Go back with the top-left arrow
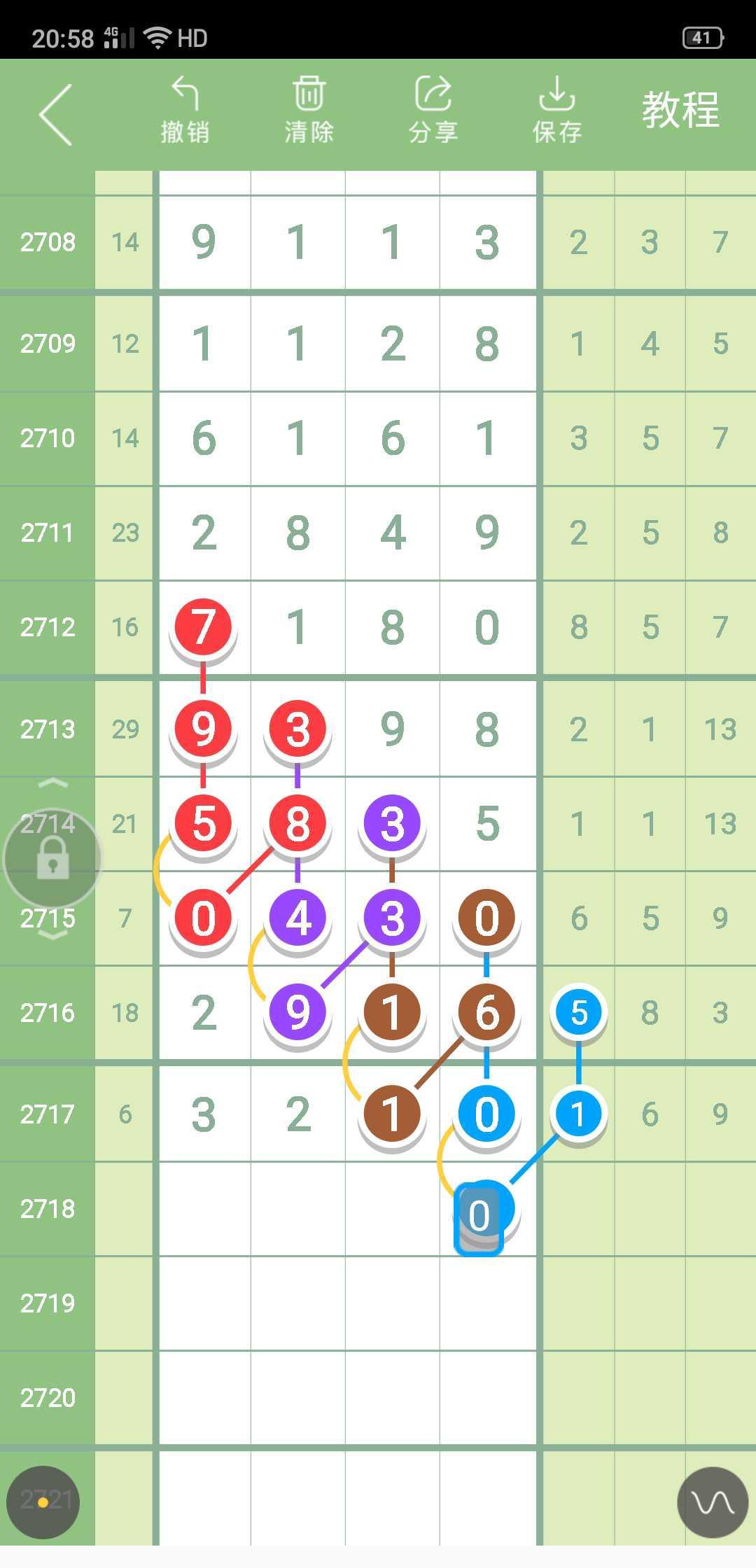756x1568 pixels. [56, 115]
